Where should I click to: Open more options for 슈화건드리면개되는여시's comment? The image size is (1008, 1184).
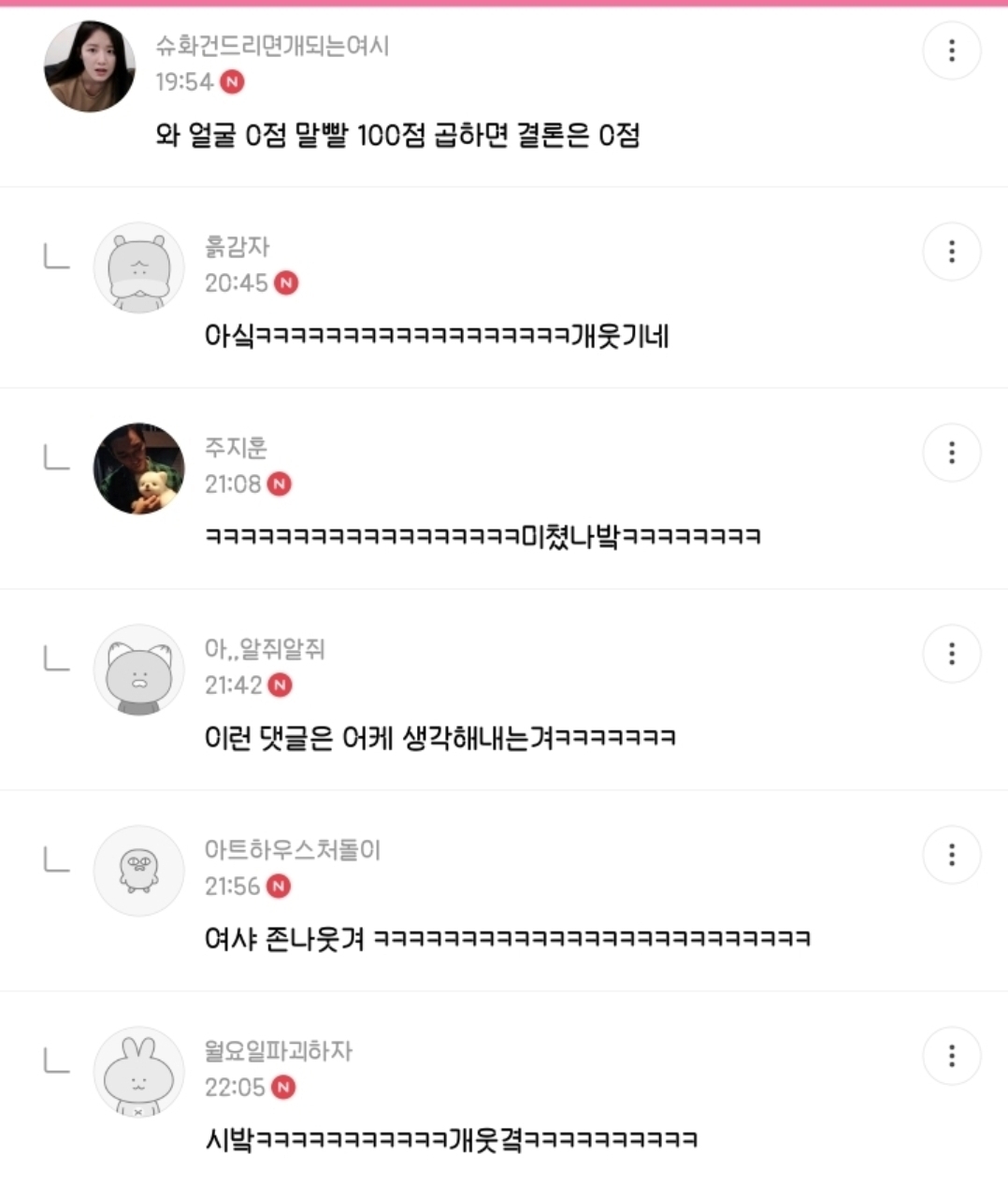click(x=951, y=51)
